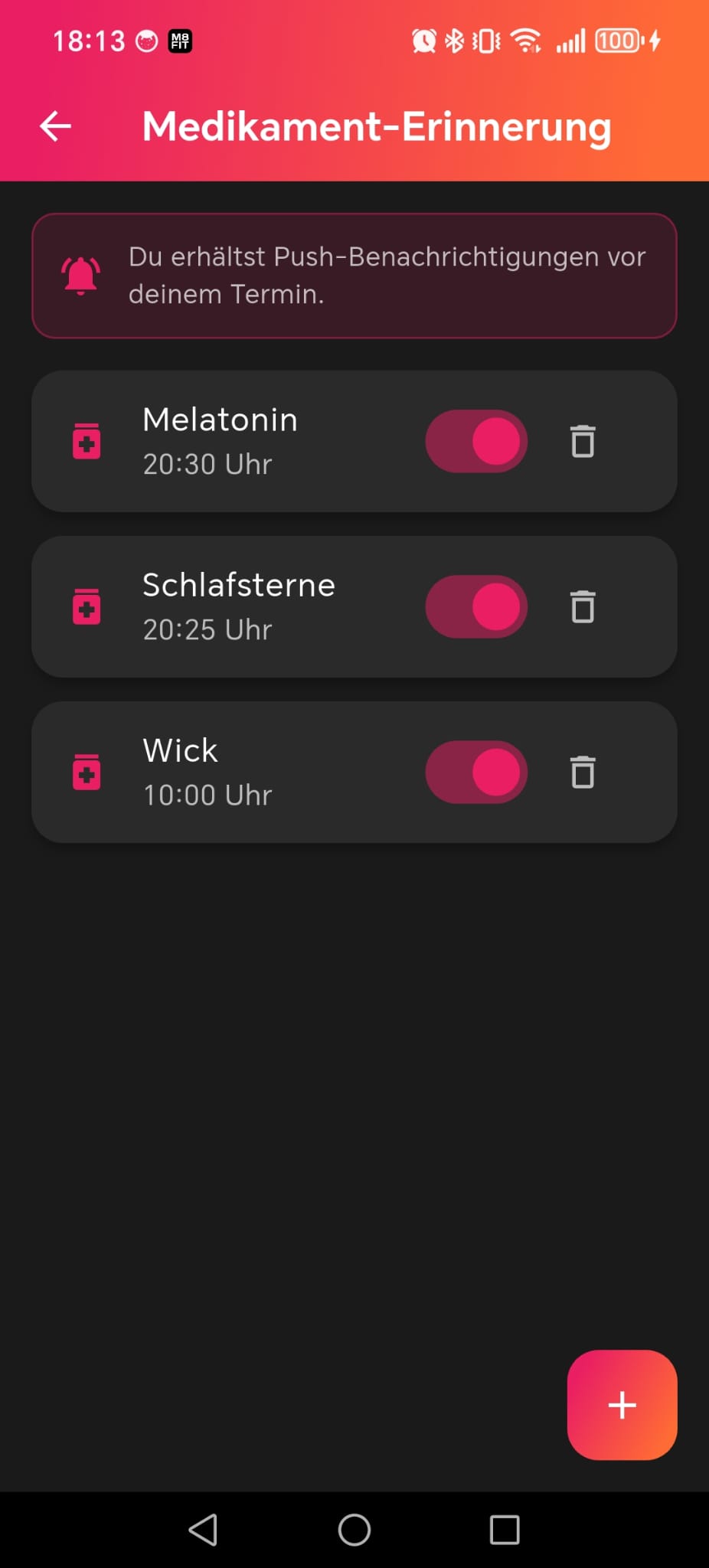The width and height of the screenshot is (709, 1568).
Task: Tap the medication bottle icon beside Melatonin
Action: [x=86, y=441]
